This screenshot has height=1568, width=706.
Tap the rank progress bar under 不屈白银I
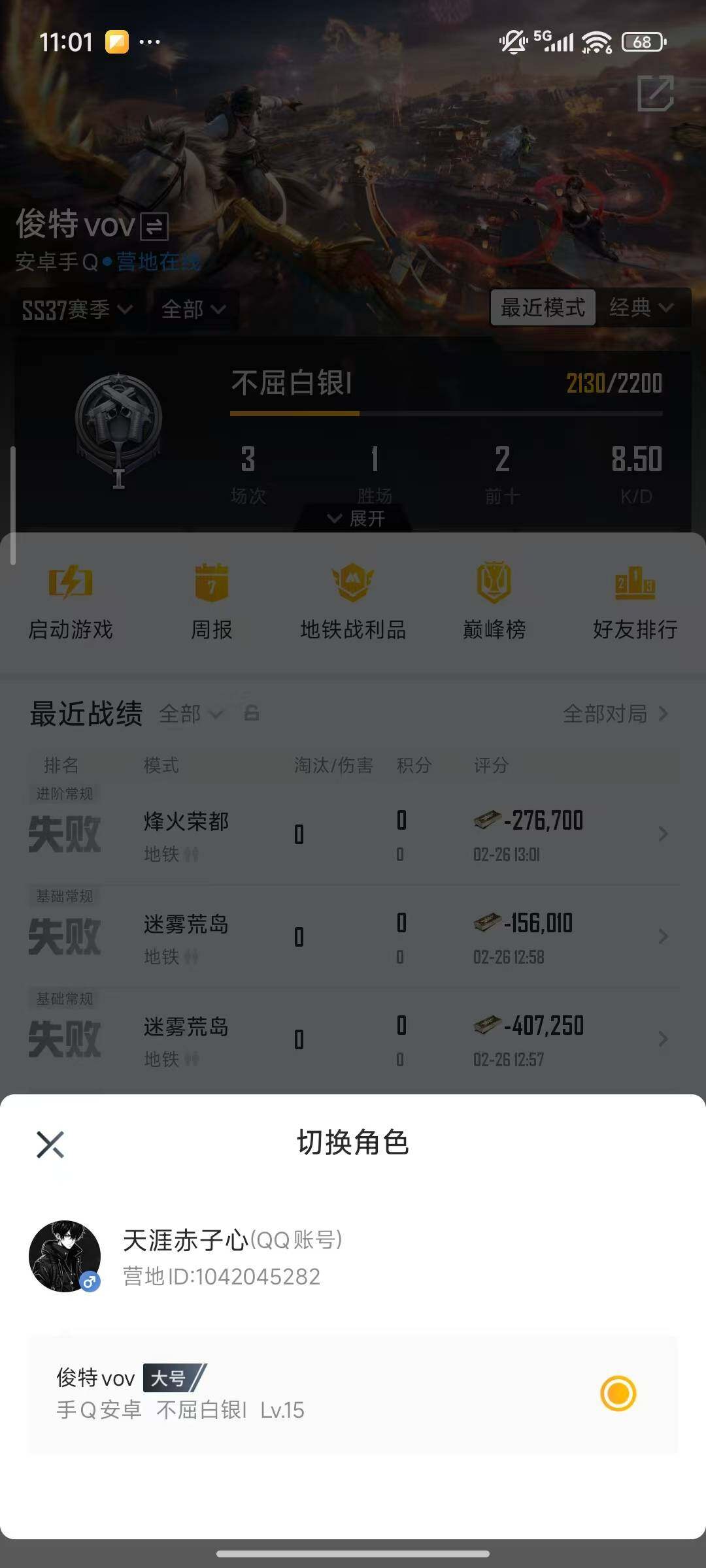coord(445,413)
